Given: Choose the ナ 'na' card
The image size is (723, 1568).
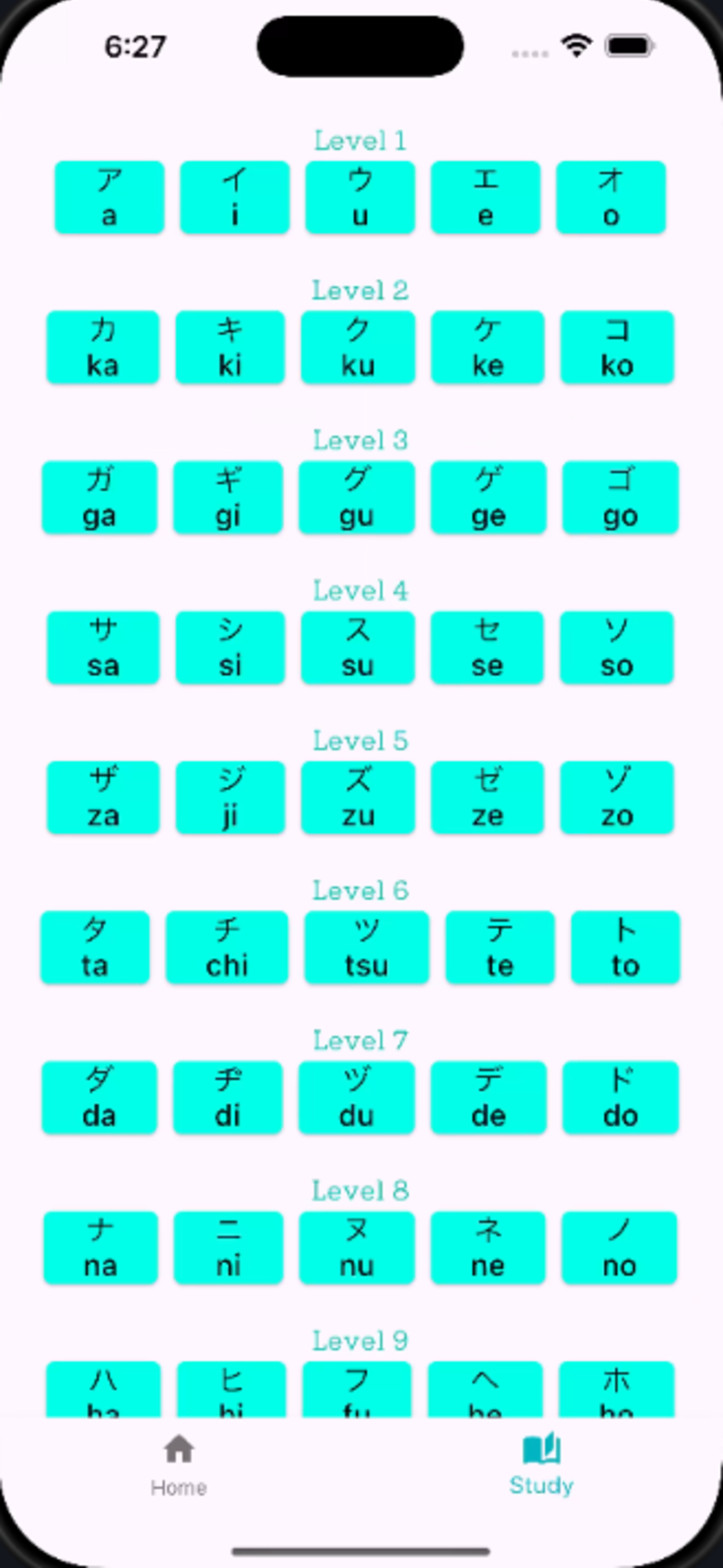Looking at the screenshot, I should coord(100,1247).
